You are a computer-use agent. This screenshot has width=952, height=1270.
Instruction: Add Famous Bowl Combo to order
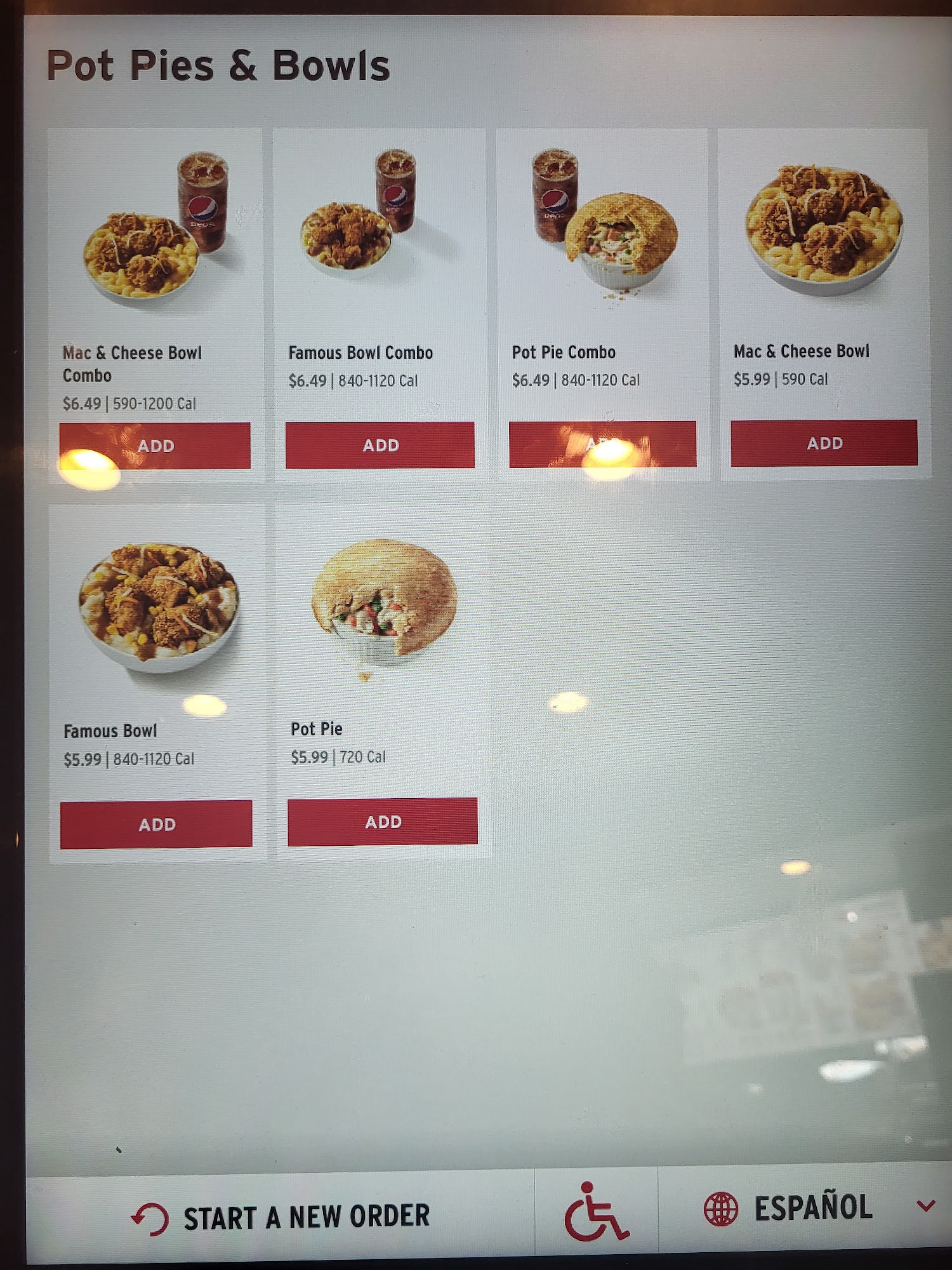point(380,445)
